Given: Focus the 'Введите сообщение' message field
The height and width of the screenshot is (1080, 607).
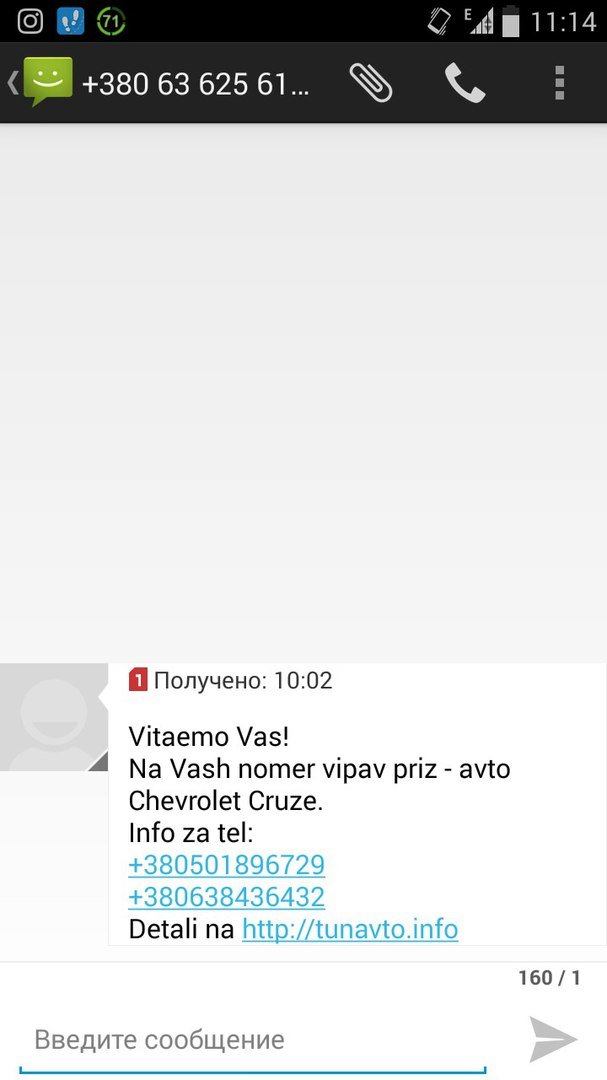Looking at the screenshot, I should click(252, 1040).
